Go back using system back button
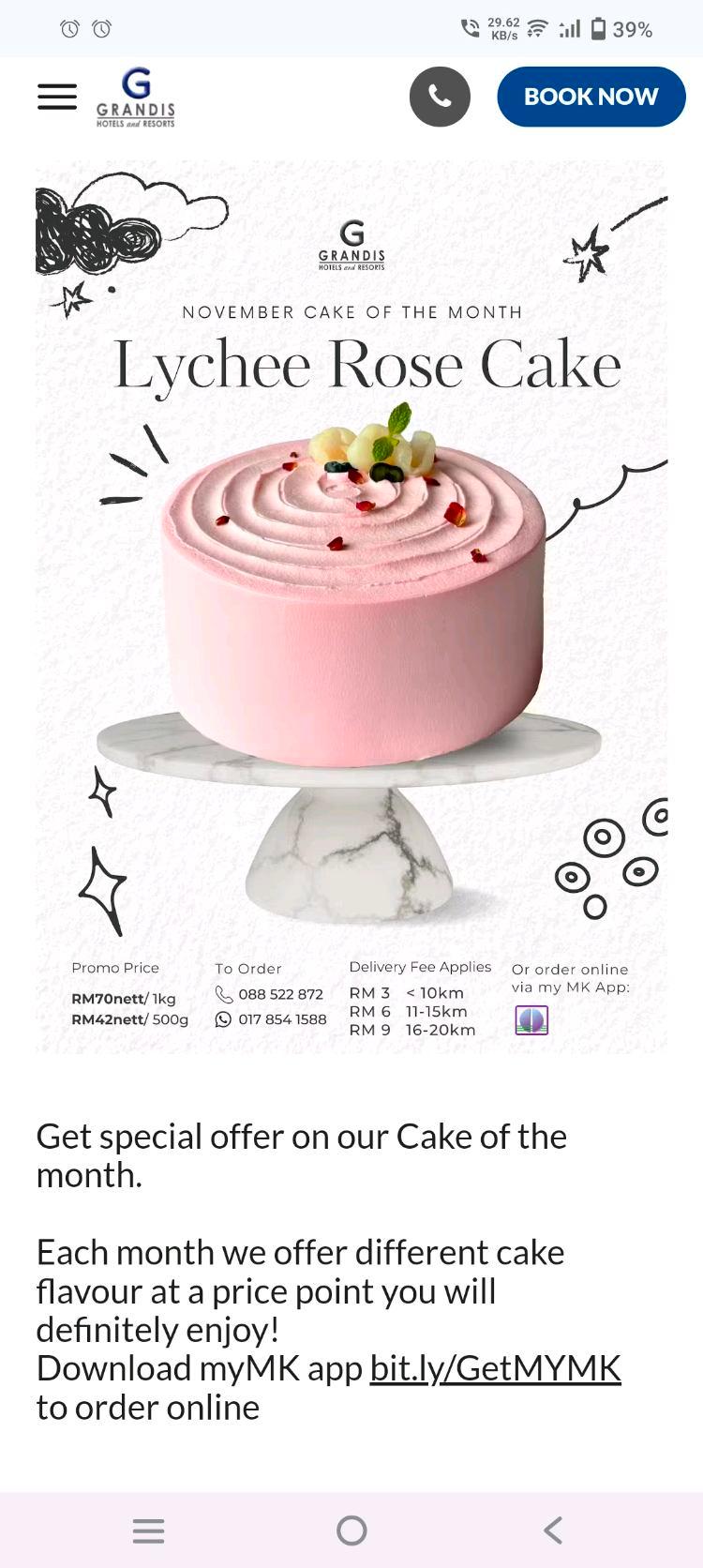703x1568 pixels. (553, 1530)
